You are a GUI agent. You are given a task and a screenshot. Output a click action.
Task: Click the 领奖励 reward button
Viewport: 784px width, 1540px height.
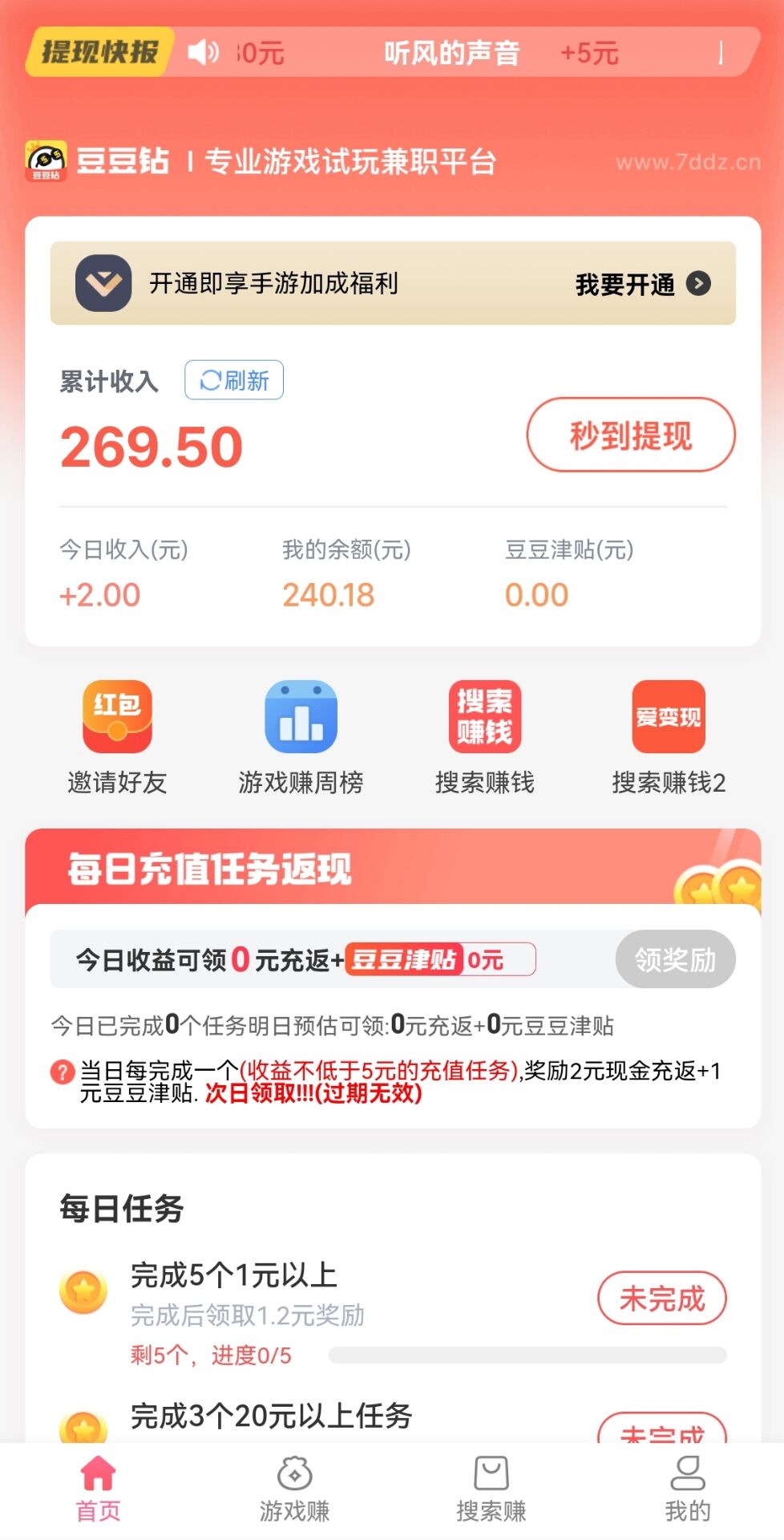tap(675, 958)
